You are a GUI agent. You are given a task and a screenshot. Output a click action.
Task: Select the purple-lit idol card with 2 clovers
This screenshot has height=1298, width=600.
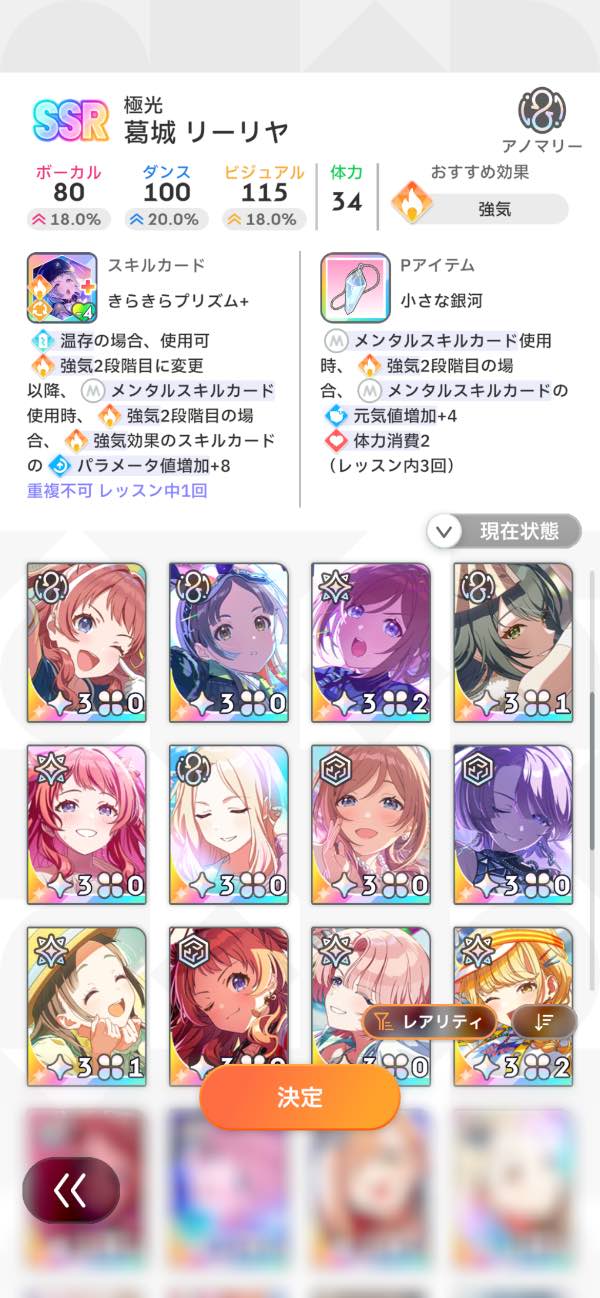pos(371,642)
